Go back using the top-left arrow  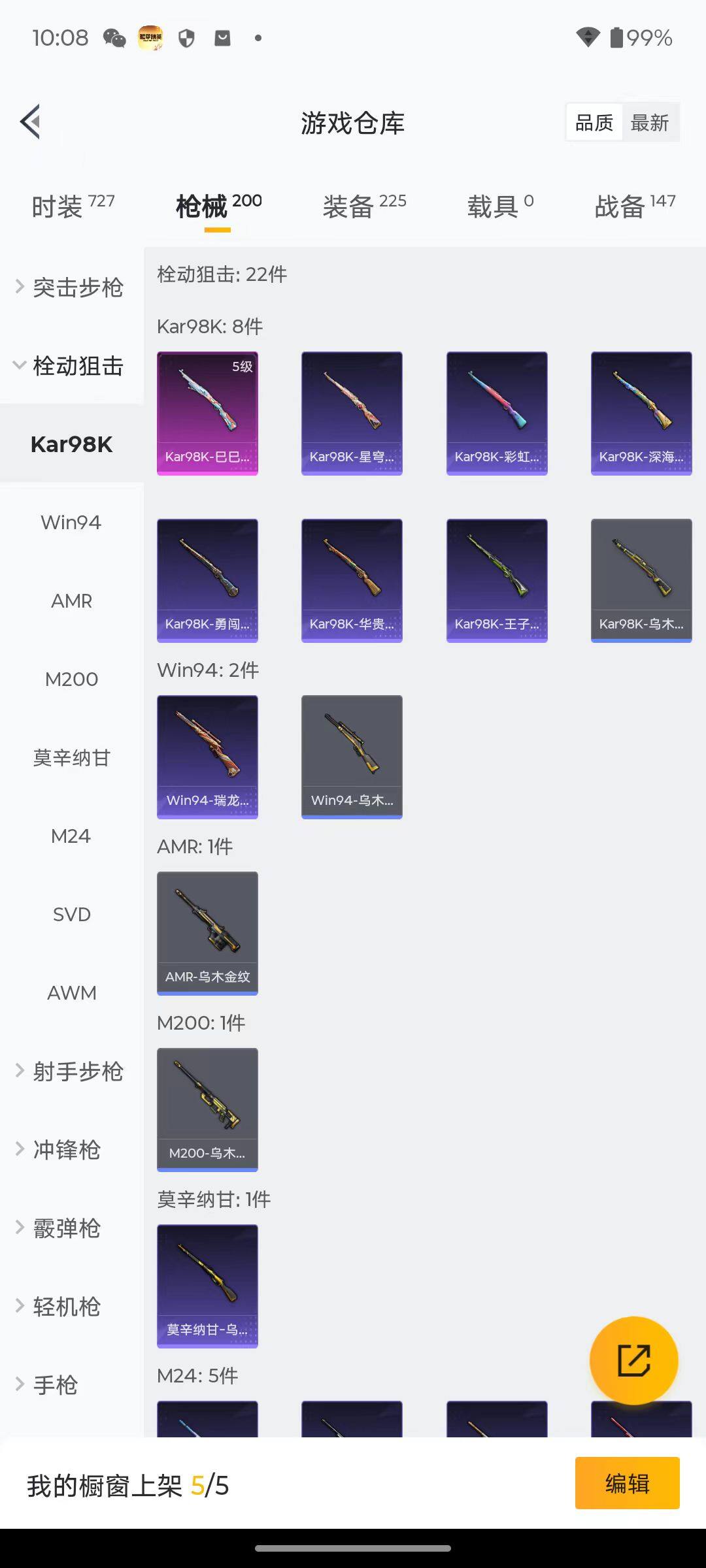coord(31,122)
